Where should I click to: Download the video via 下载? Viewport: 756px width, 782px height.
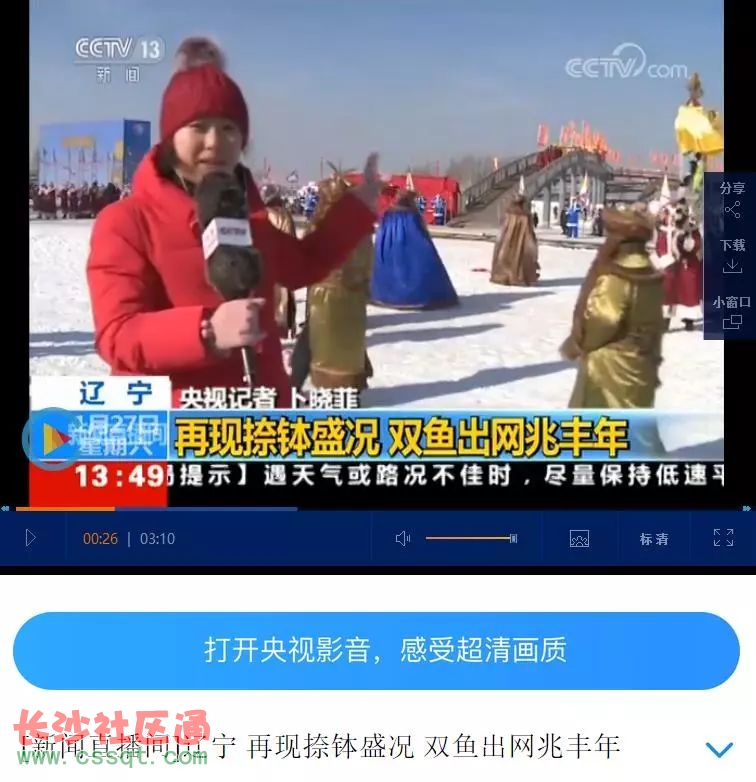(x=732, y=255)
